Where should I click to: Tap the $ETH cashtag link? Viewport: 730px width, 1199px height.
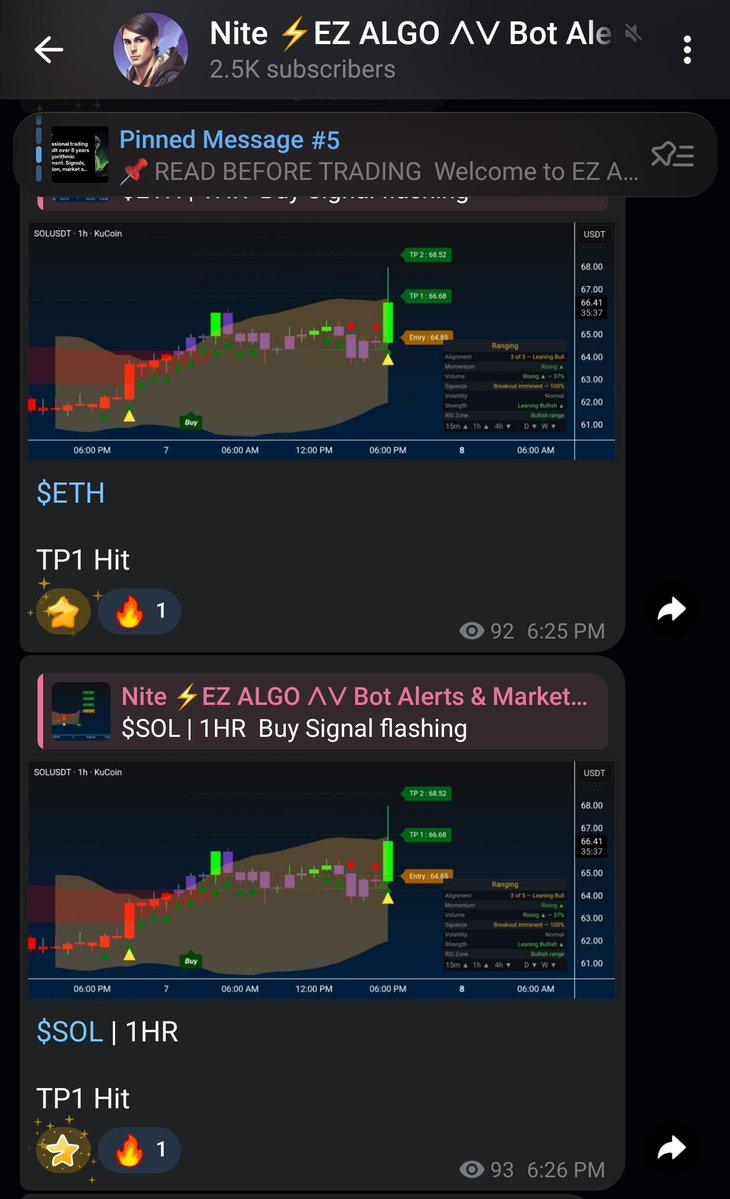tap(70, 493)
